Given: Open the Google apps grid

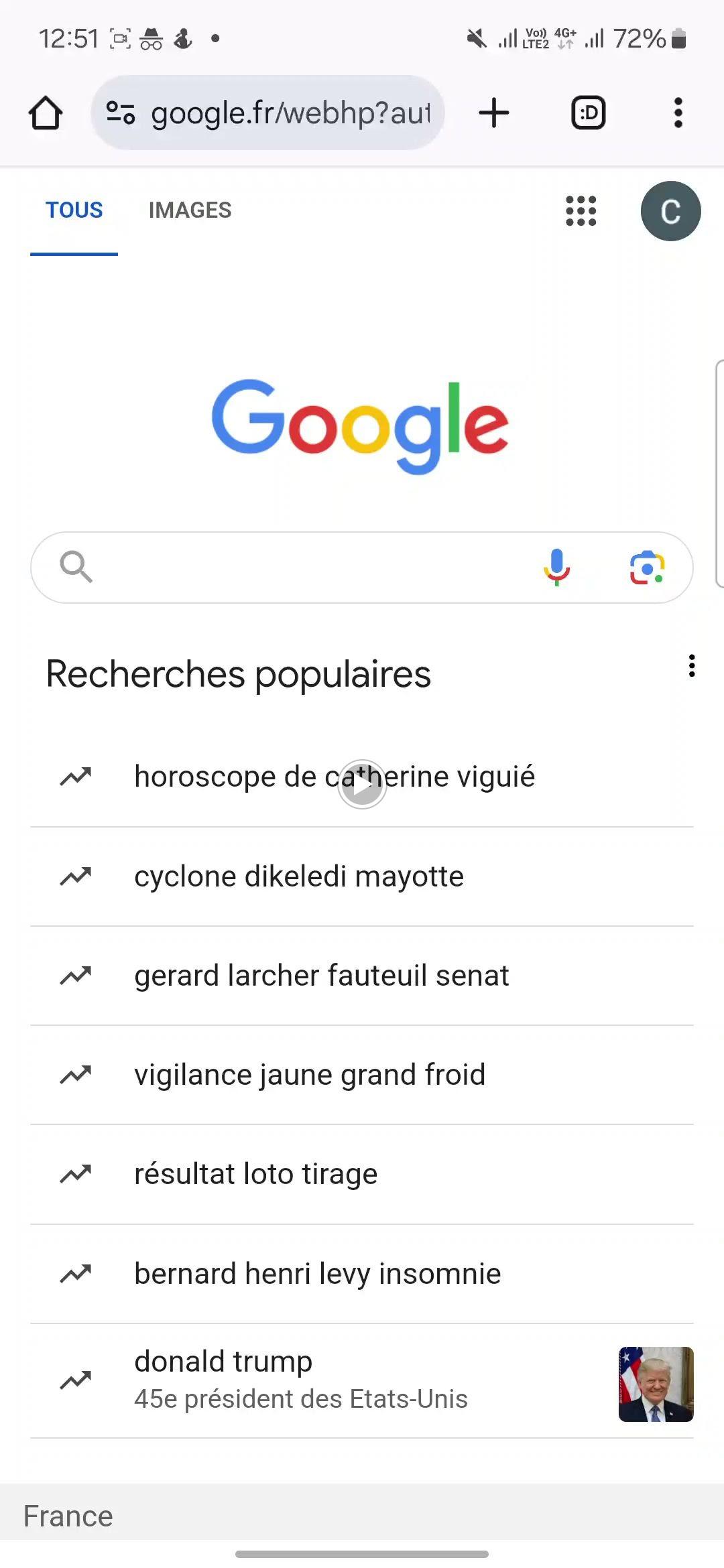Looking at the screenshot, I should tap(581, 211).
